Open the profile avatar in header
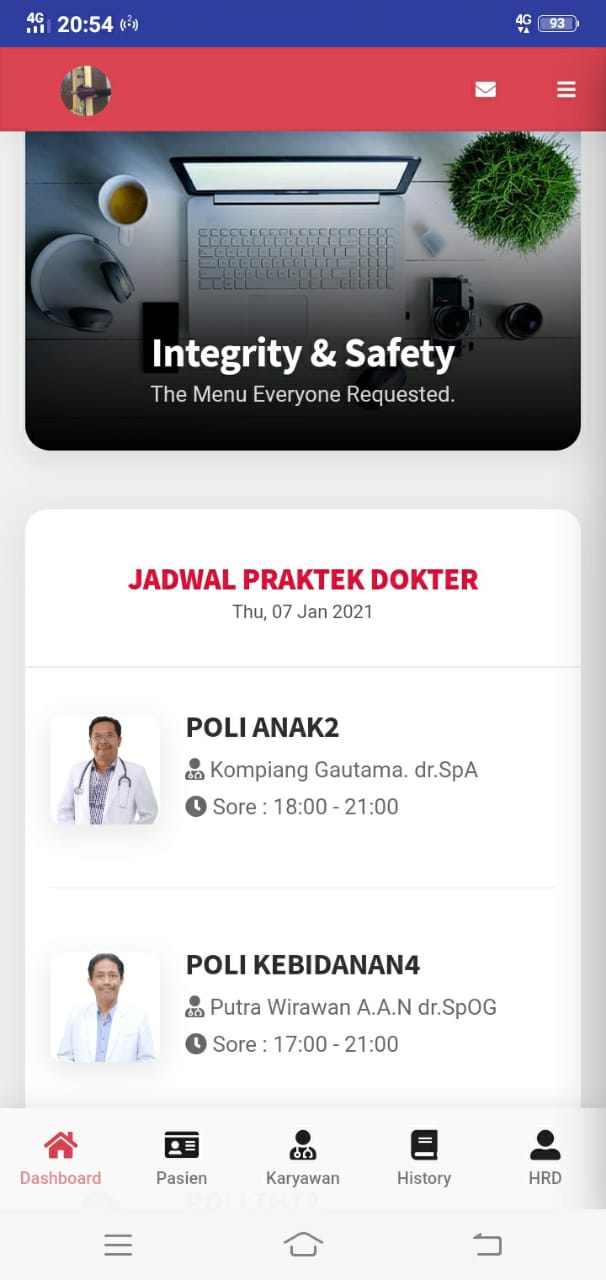Viewport: 606px width, 1280px height. click(x=86, y=91)
